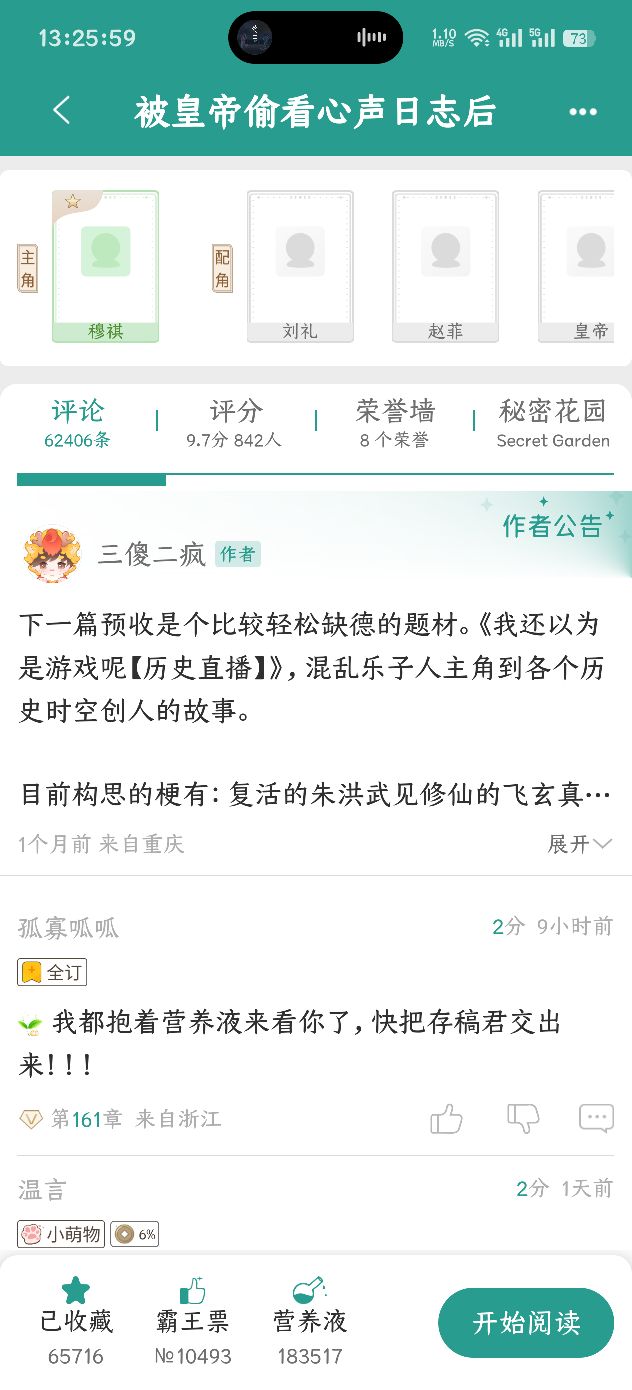Switch to the 评论 tab

tap(77, 423)
